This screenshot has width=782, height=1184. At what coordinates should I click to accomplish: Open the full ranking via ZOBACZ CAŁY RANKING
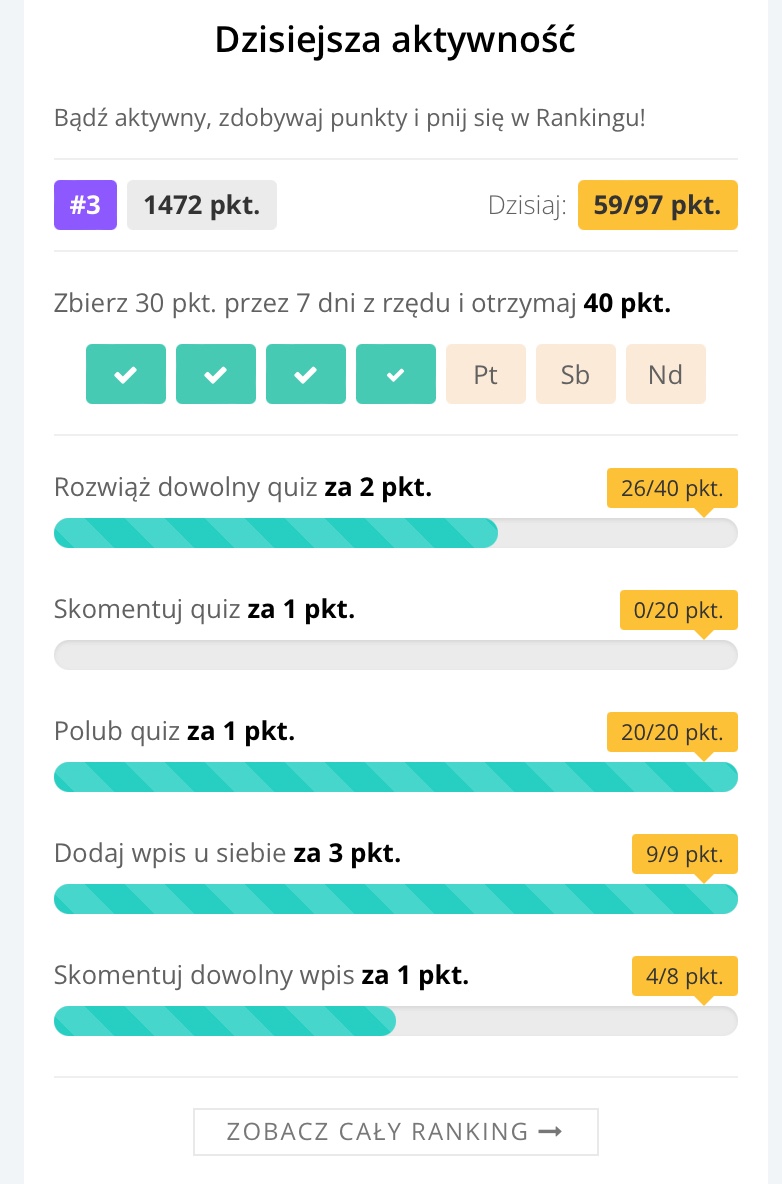point(395,1131)
